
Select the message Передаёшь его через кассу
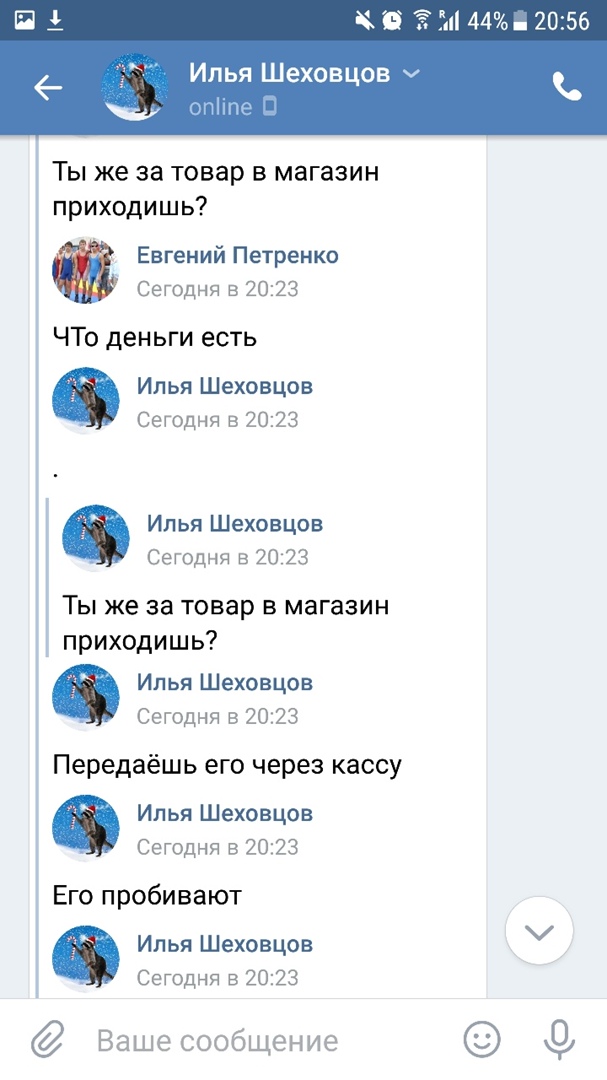point(227,766)
